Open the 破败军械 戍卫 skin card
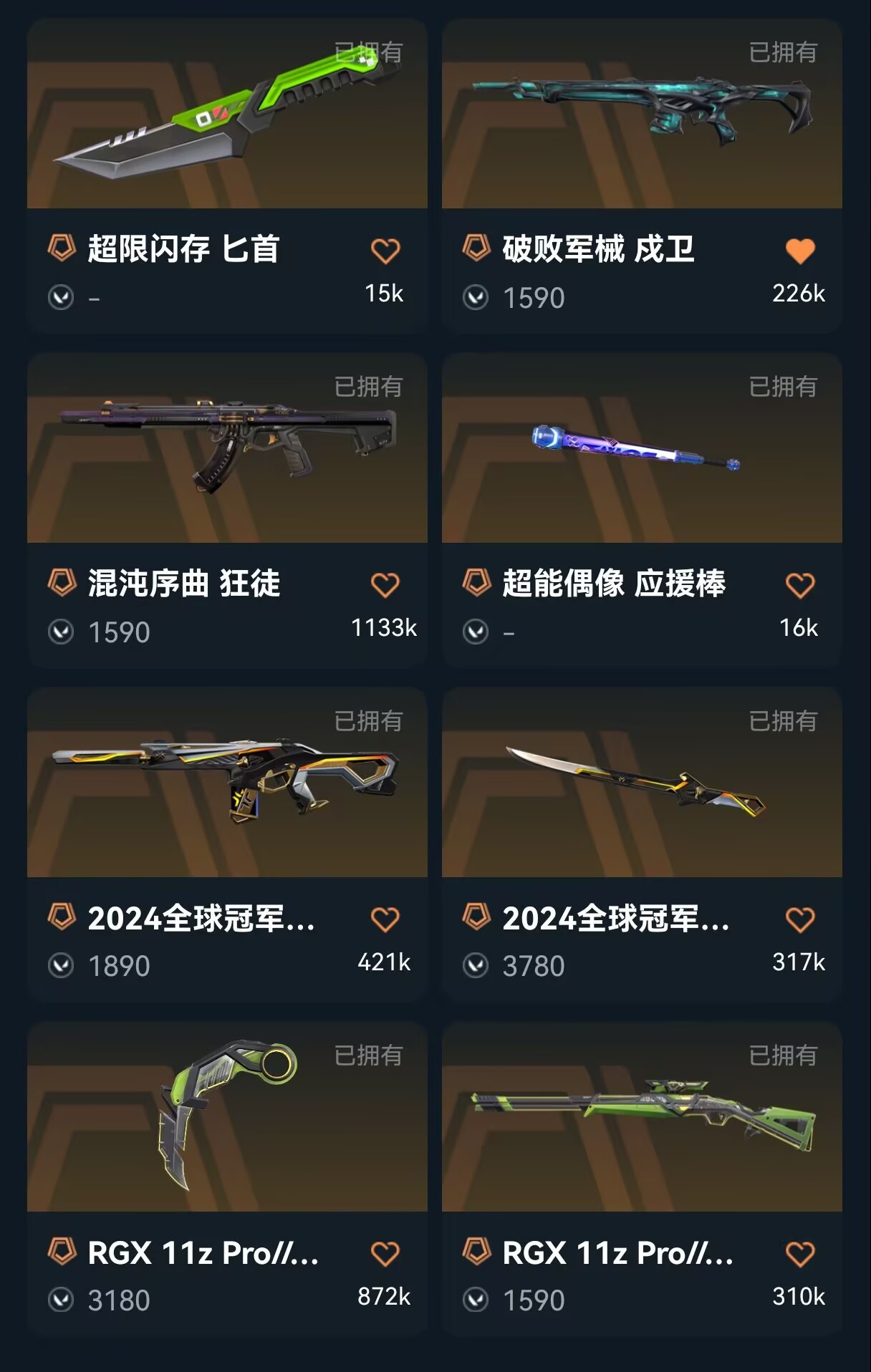This screenshot has width=871, height=1372. point(642,115)
